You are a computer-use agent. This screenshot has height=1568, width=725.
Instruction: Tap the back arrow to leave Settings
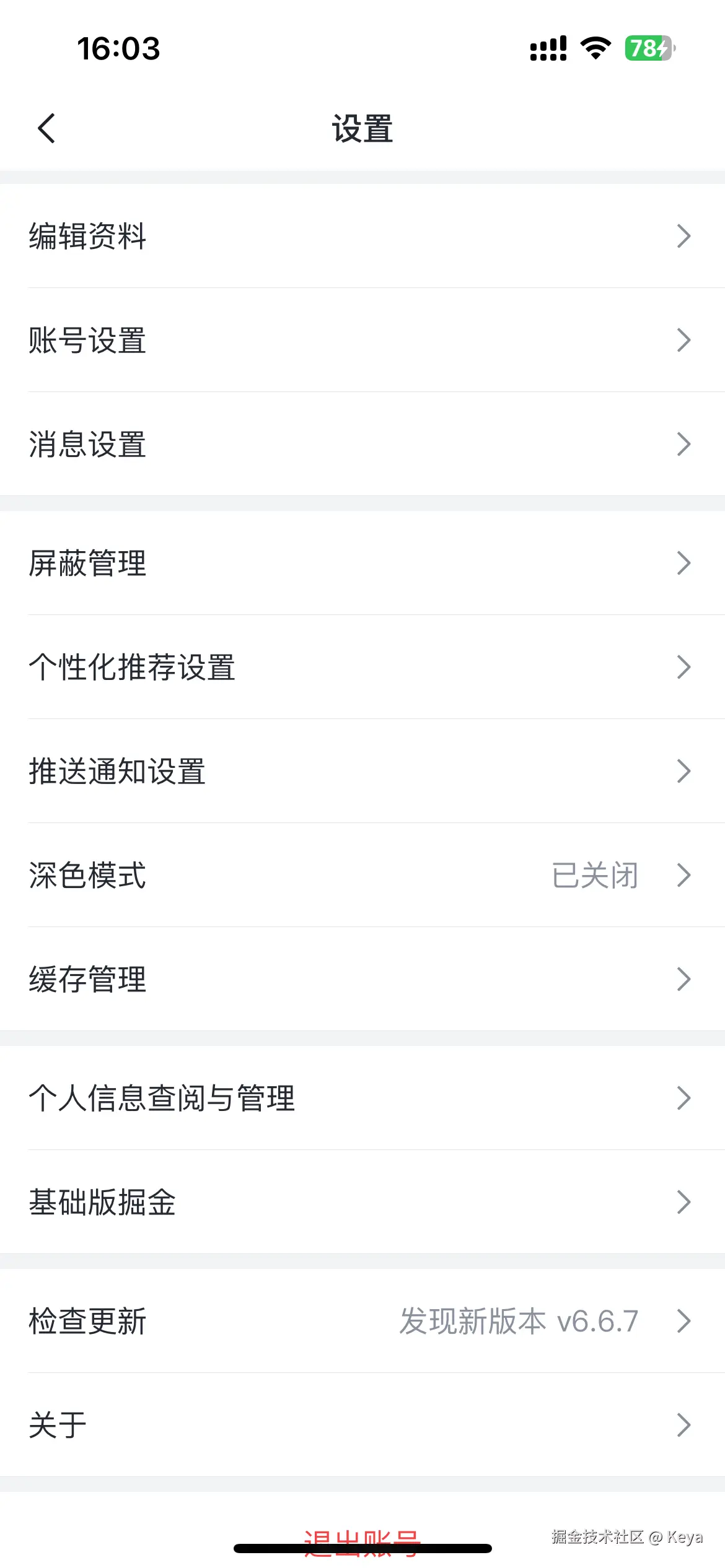click(x=47, y=128)
